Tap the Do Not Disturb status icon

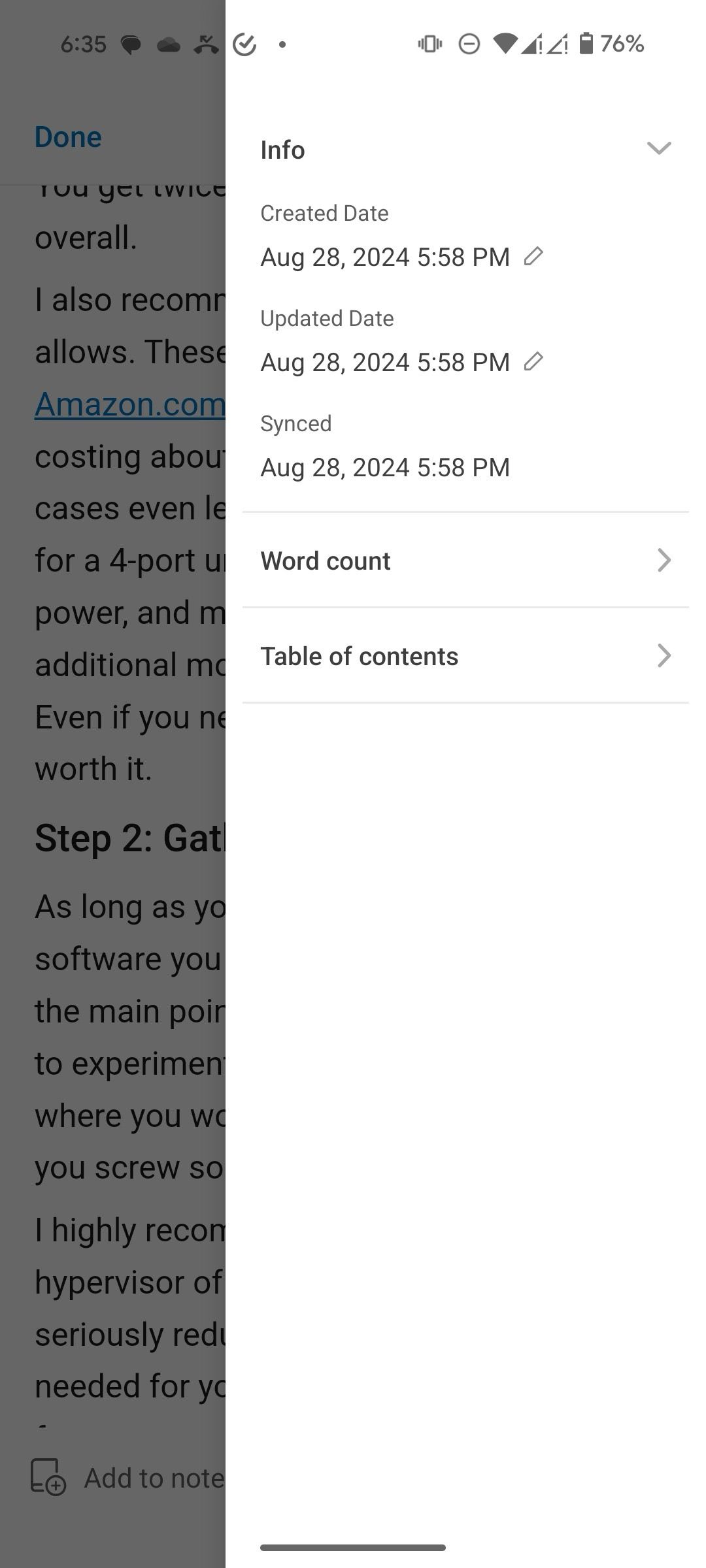click(469, 43)
